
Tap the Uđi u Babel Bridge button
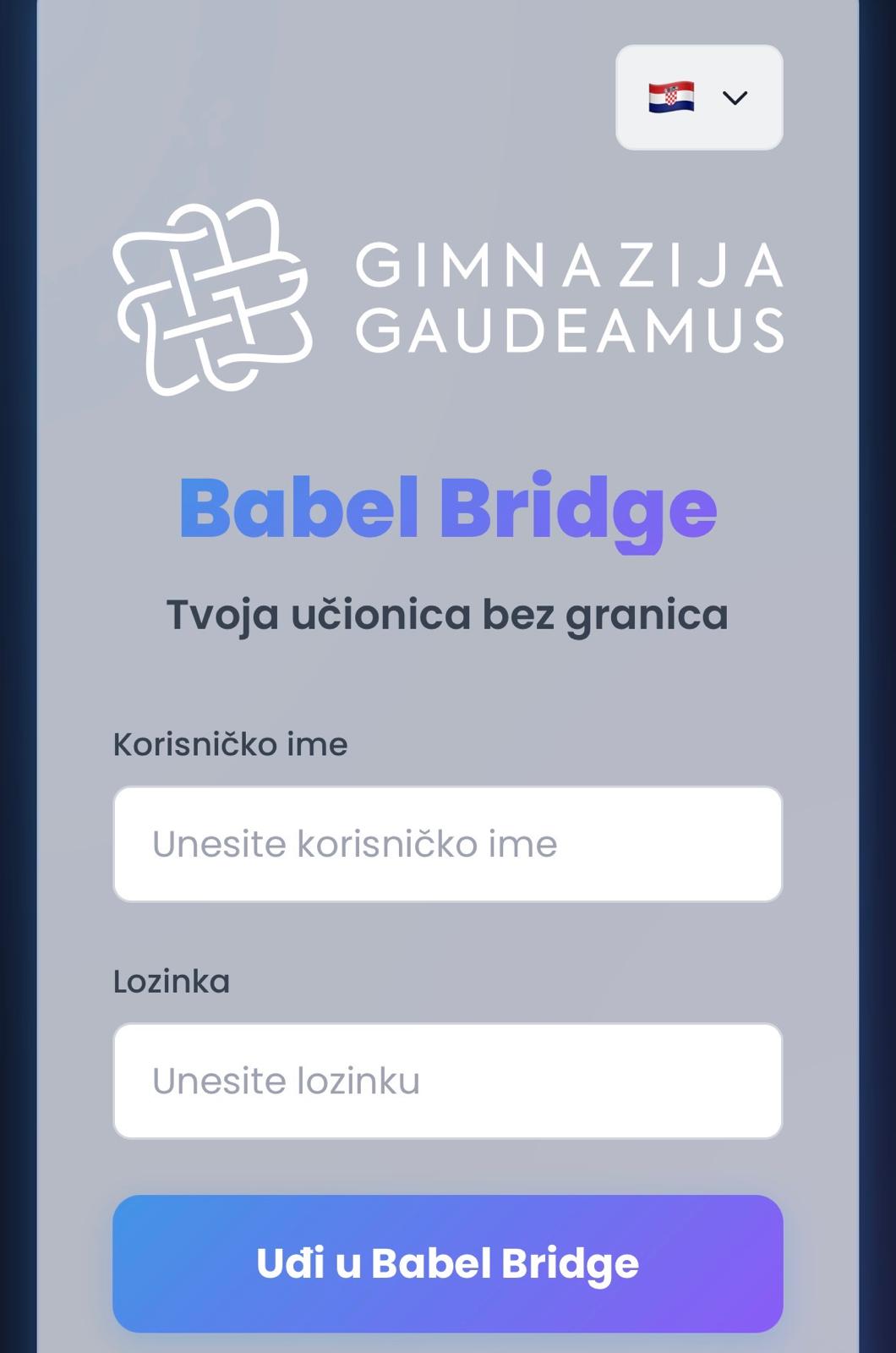447,1263
